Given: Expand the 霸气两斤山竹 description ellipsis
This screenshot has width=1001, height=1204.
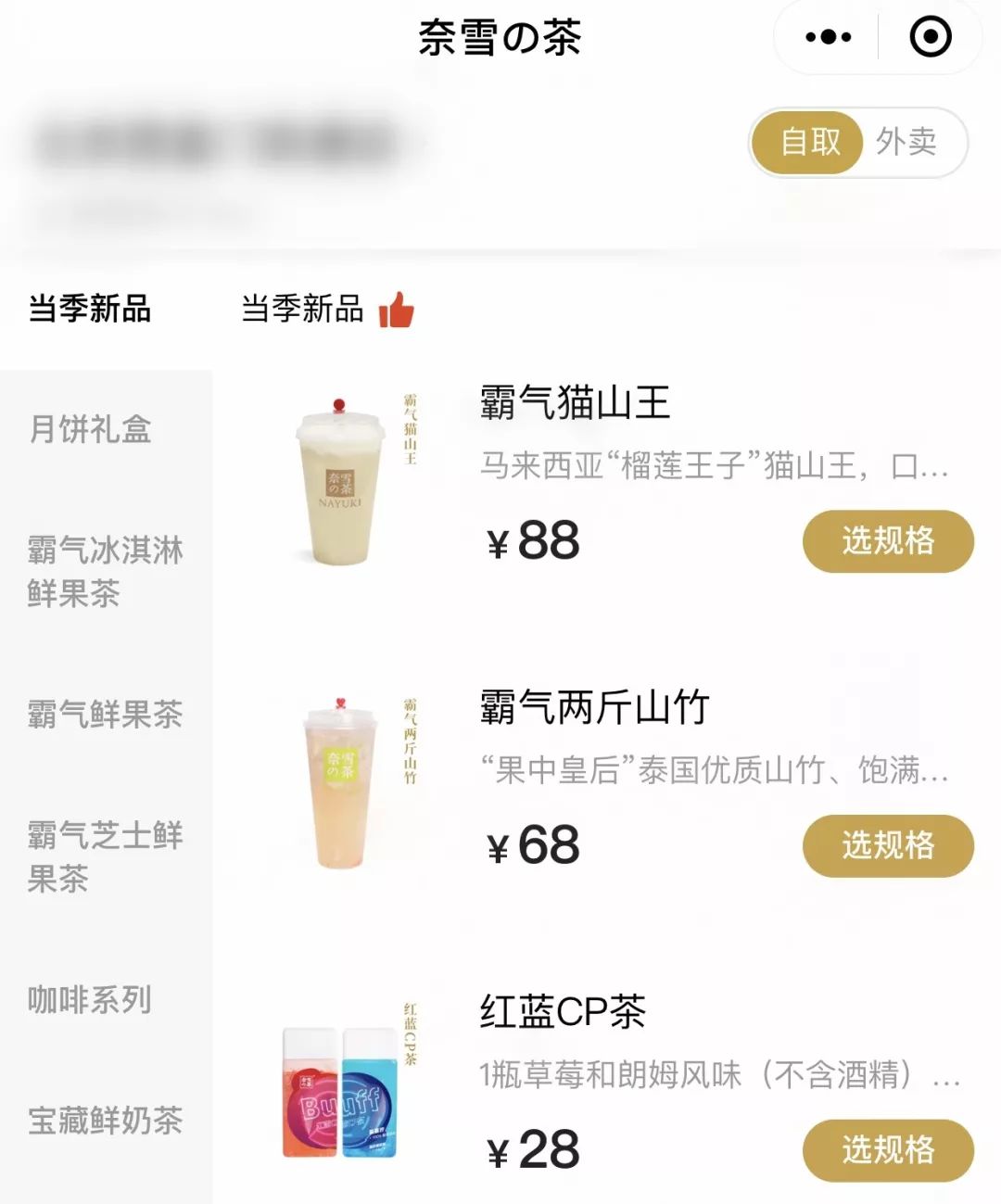Looking at the screenshot, I should tap(714, 769).
